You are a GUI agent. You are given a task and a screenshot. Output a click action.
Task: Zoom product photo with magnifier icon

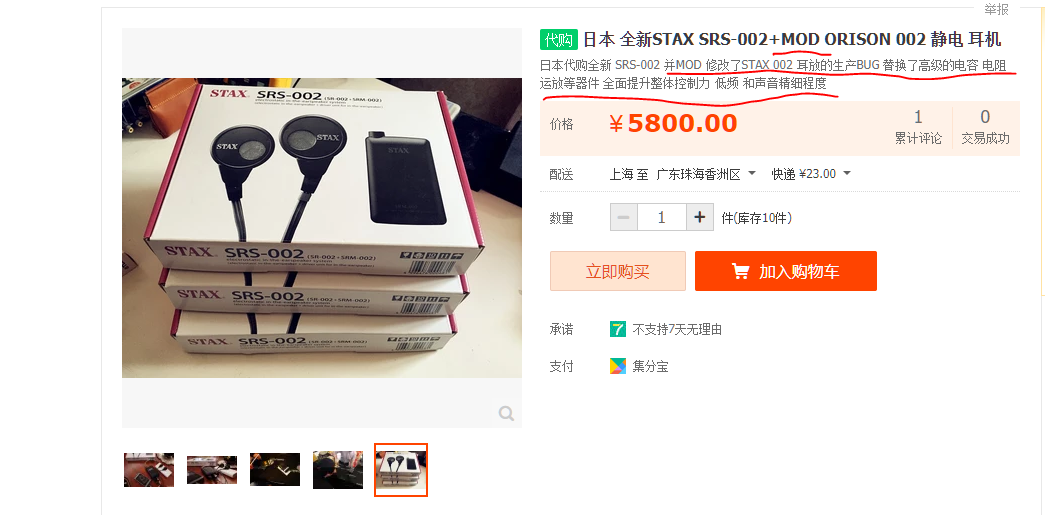[506, 413]
